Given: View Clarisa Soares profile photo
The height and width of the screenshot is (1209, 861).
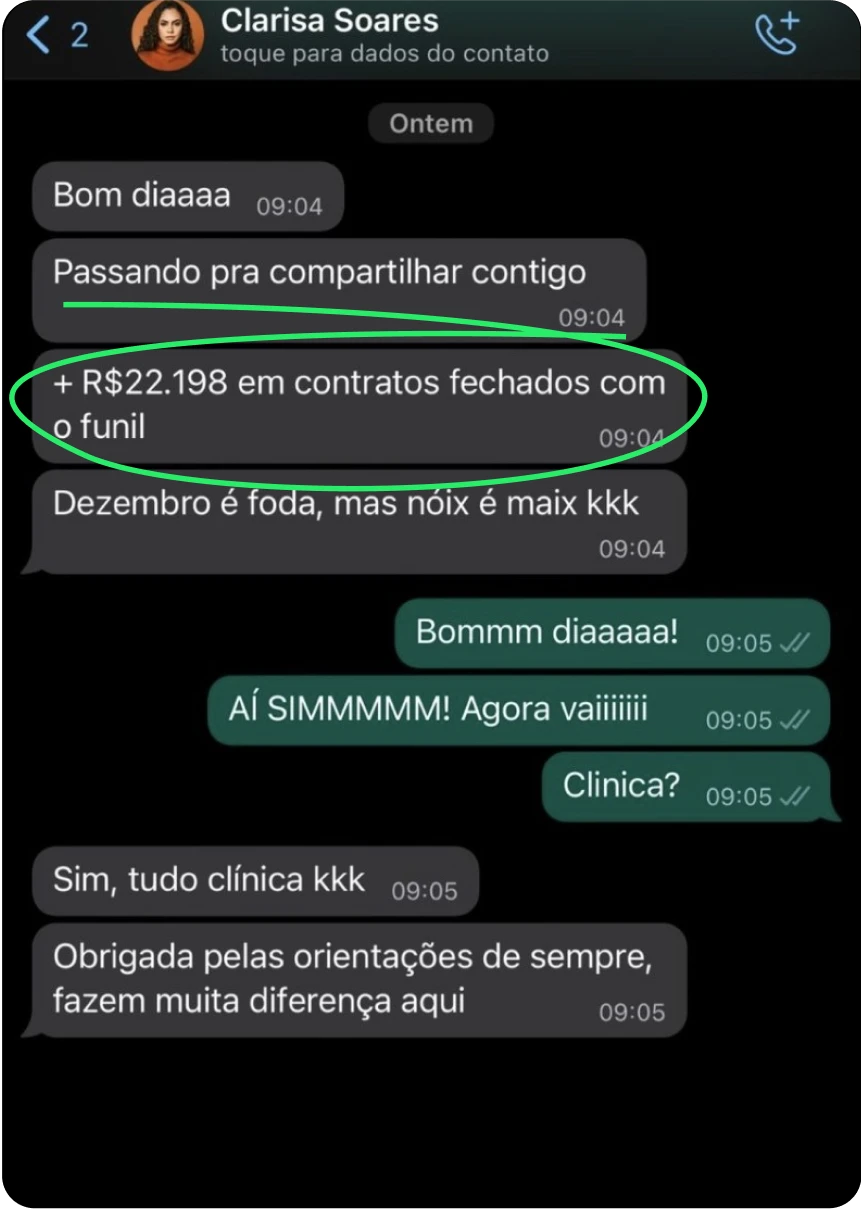Looking at the screenshot, I should click(x=168, y=36).
